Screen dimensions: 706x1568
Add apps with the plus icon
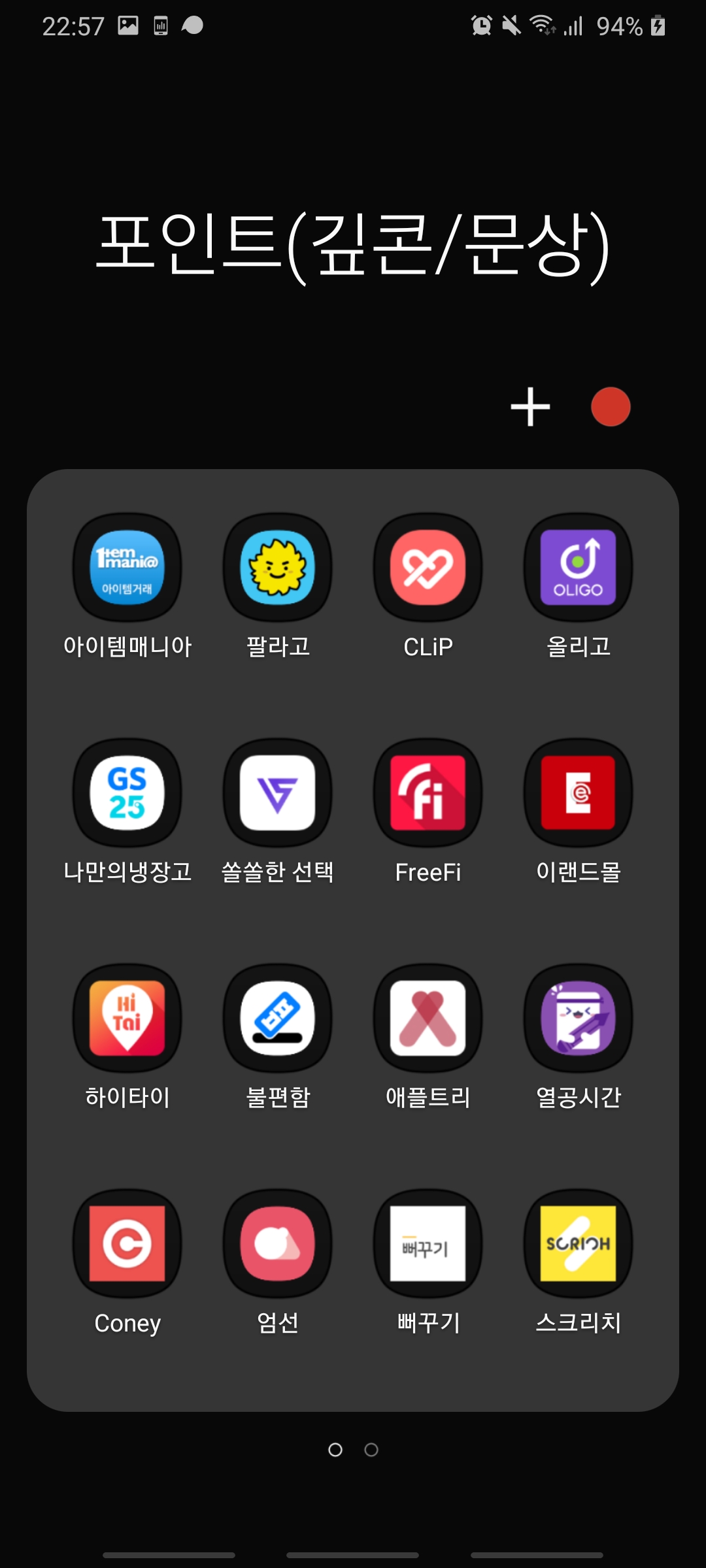(x=530, y=406)
